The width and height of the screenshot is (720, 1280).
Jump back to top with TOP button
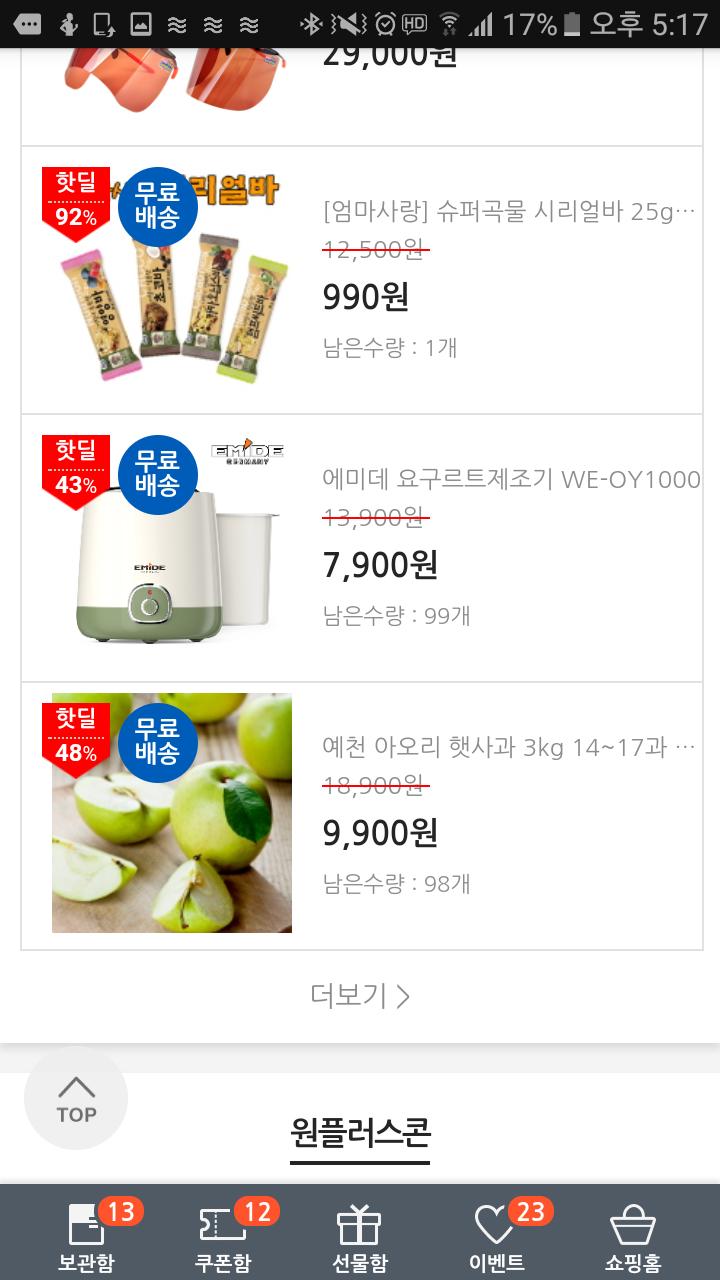[x=76, y=1098]
